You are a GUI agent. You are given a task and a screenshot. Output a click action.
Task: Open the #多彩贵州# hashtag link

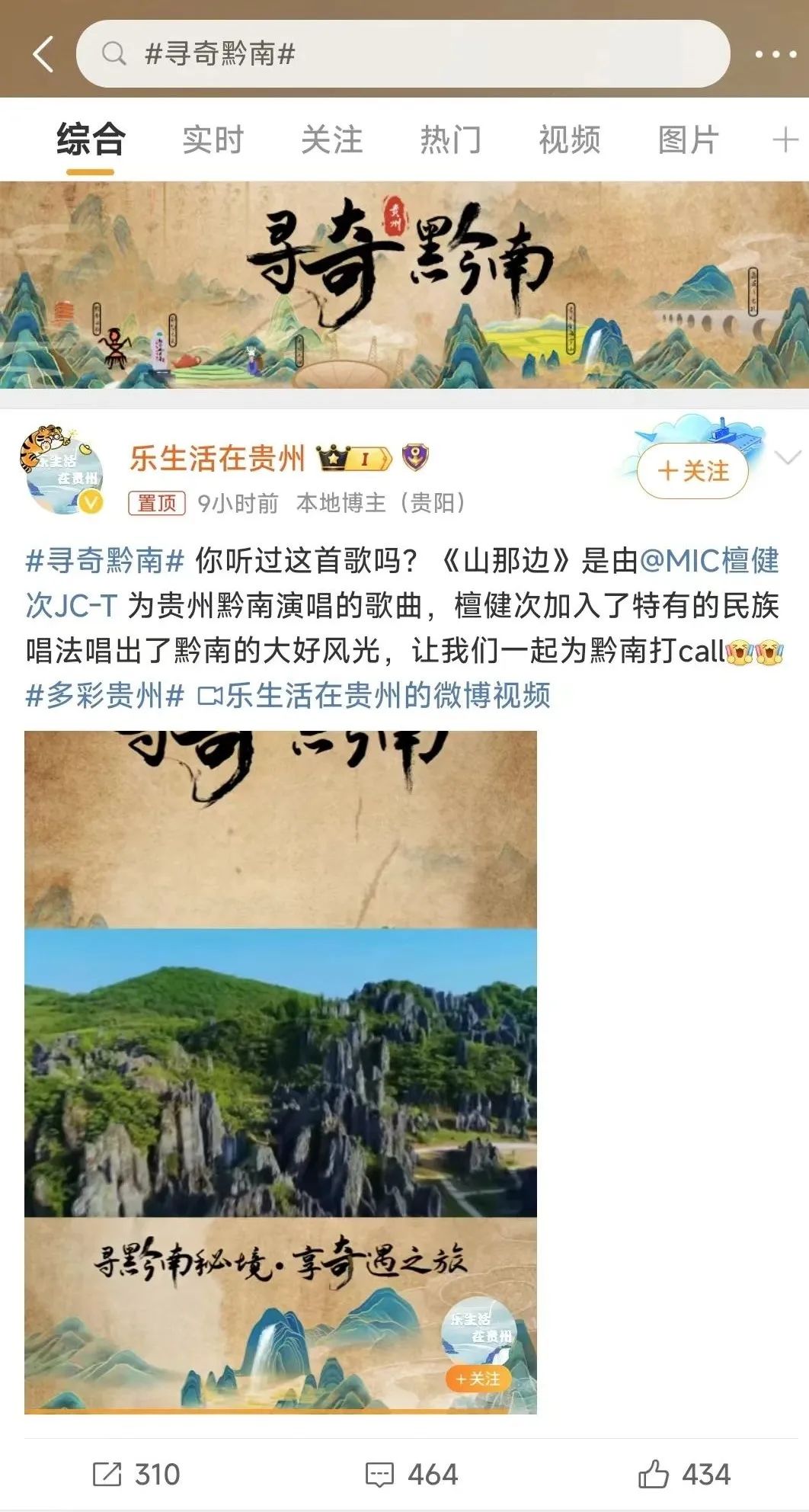pos(105,695)
